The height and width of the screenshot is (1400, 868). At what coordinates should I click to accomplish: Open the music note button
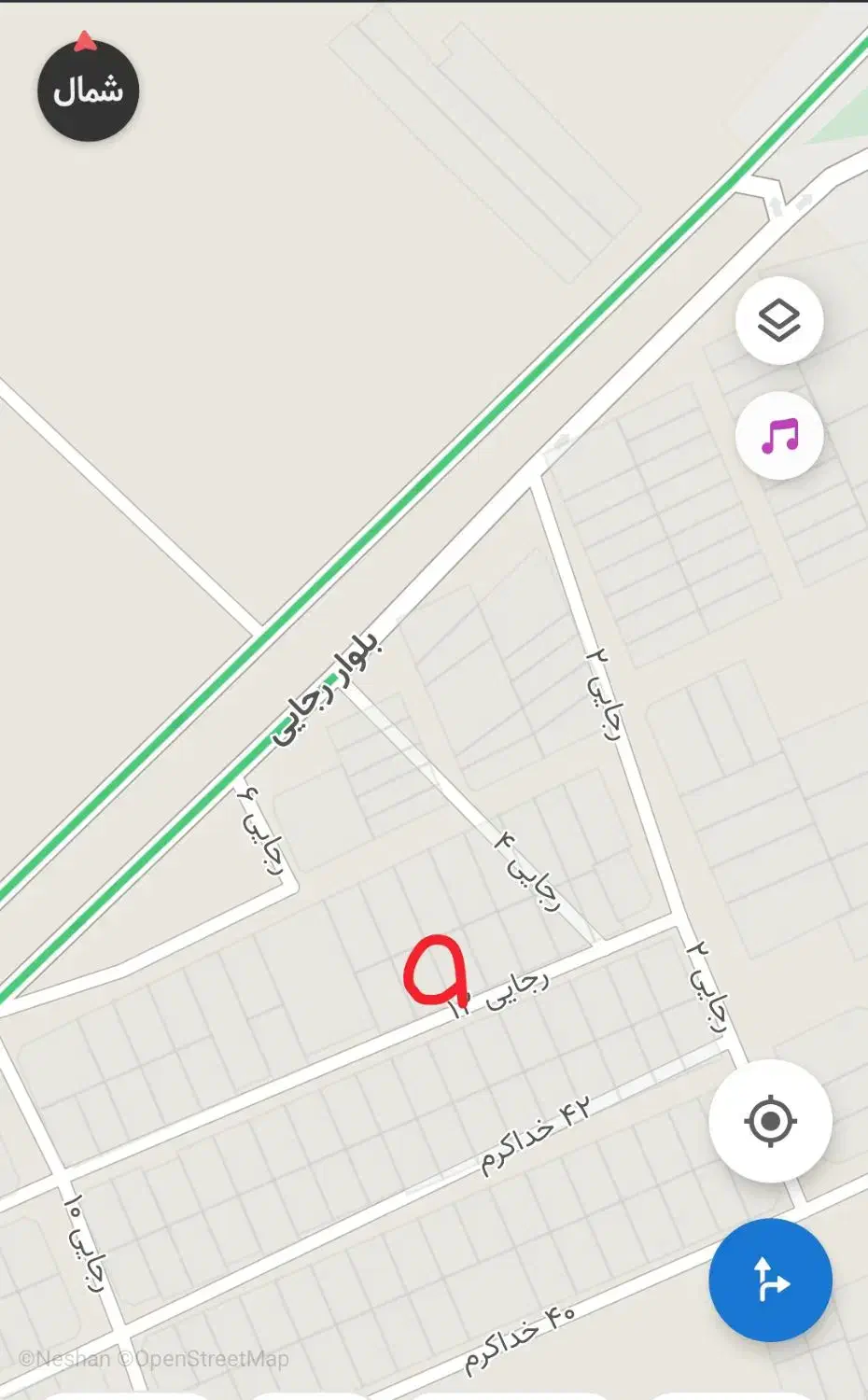click(x=778, y=435)
